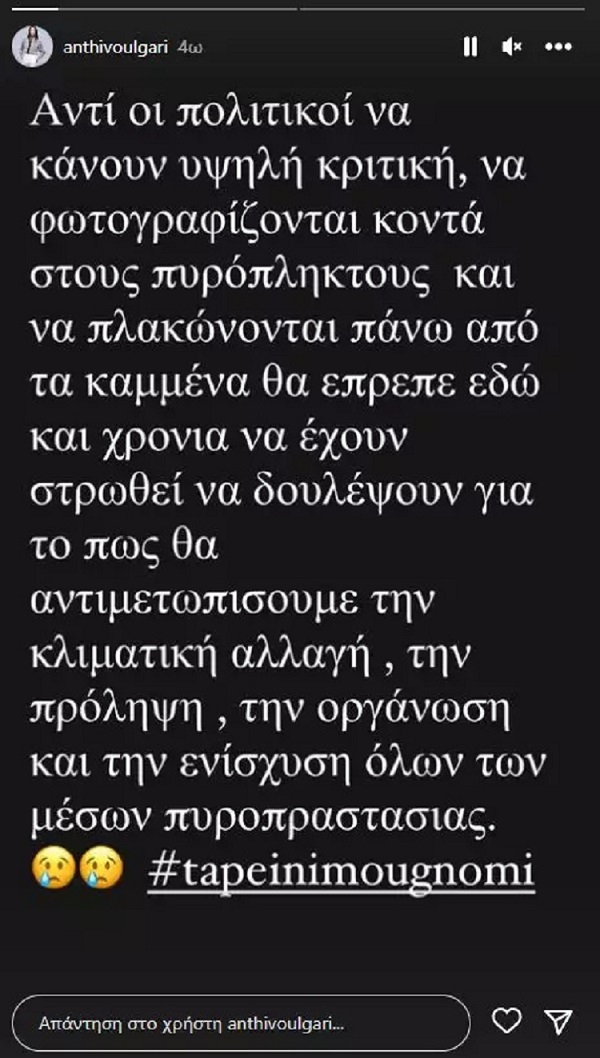The width and height of the screenshot is (600, 1058).
Task: Open the anthivoulgari username
Action: 115,47
